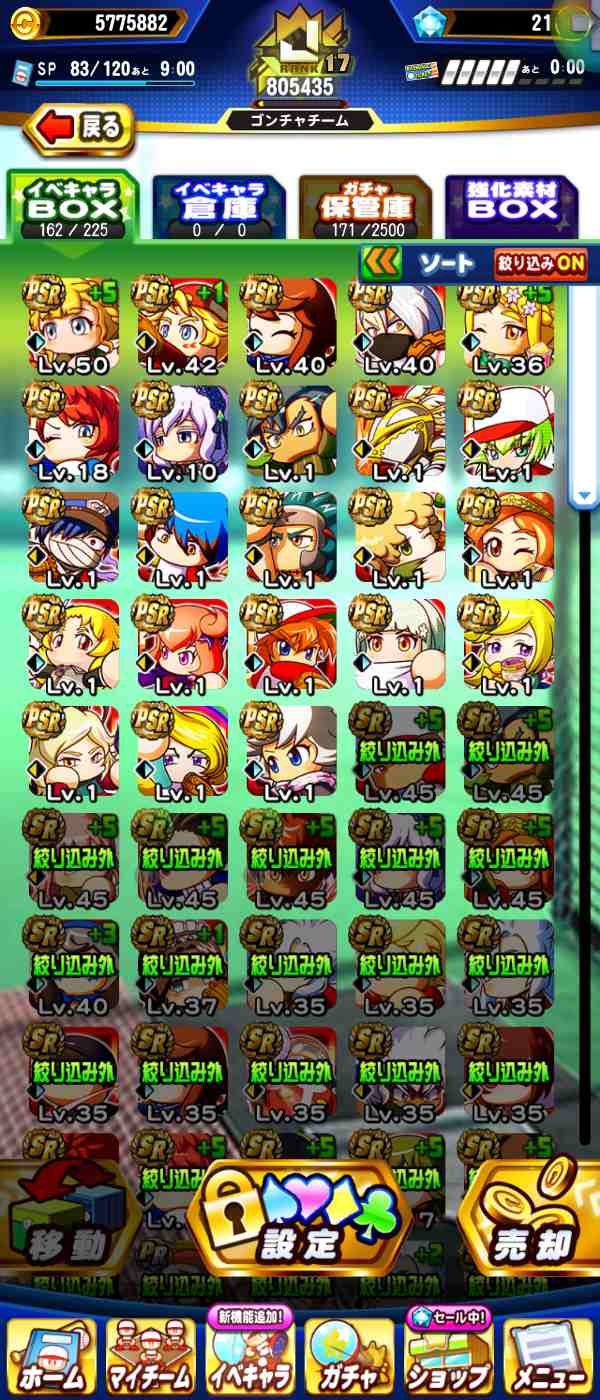Viewport: 600px width, 1400px height.
Task: Open the ガチャ menu
Action: 349,1355
